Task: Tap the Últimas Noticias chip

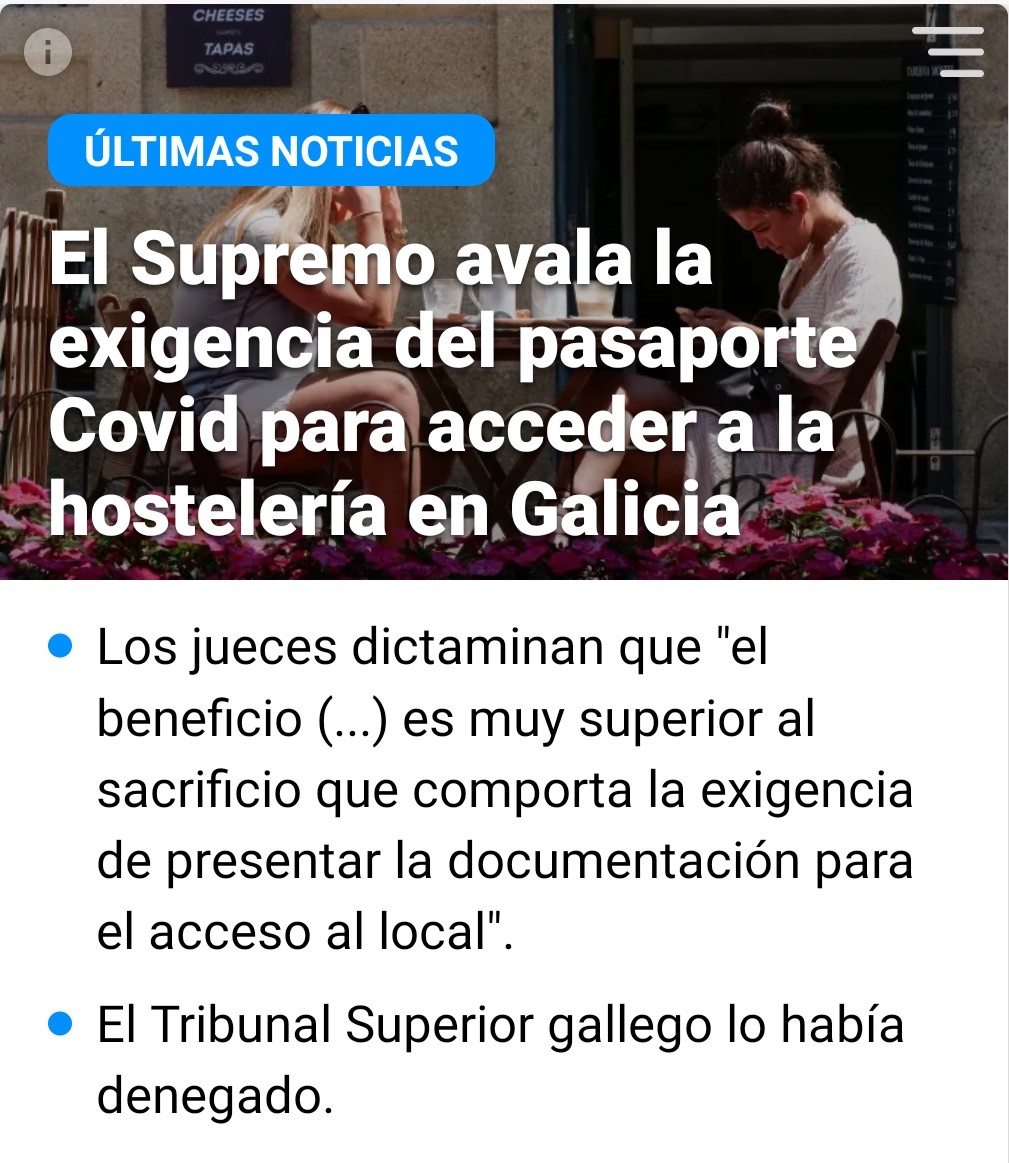Action: [x=271, y=150]
